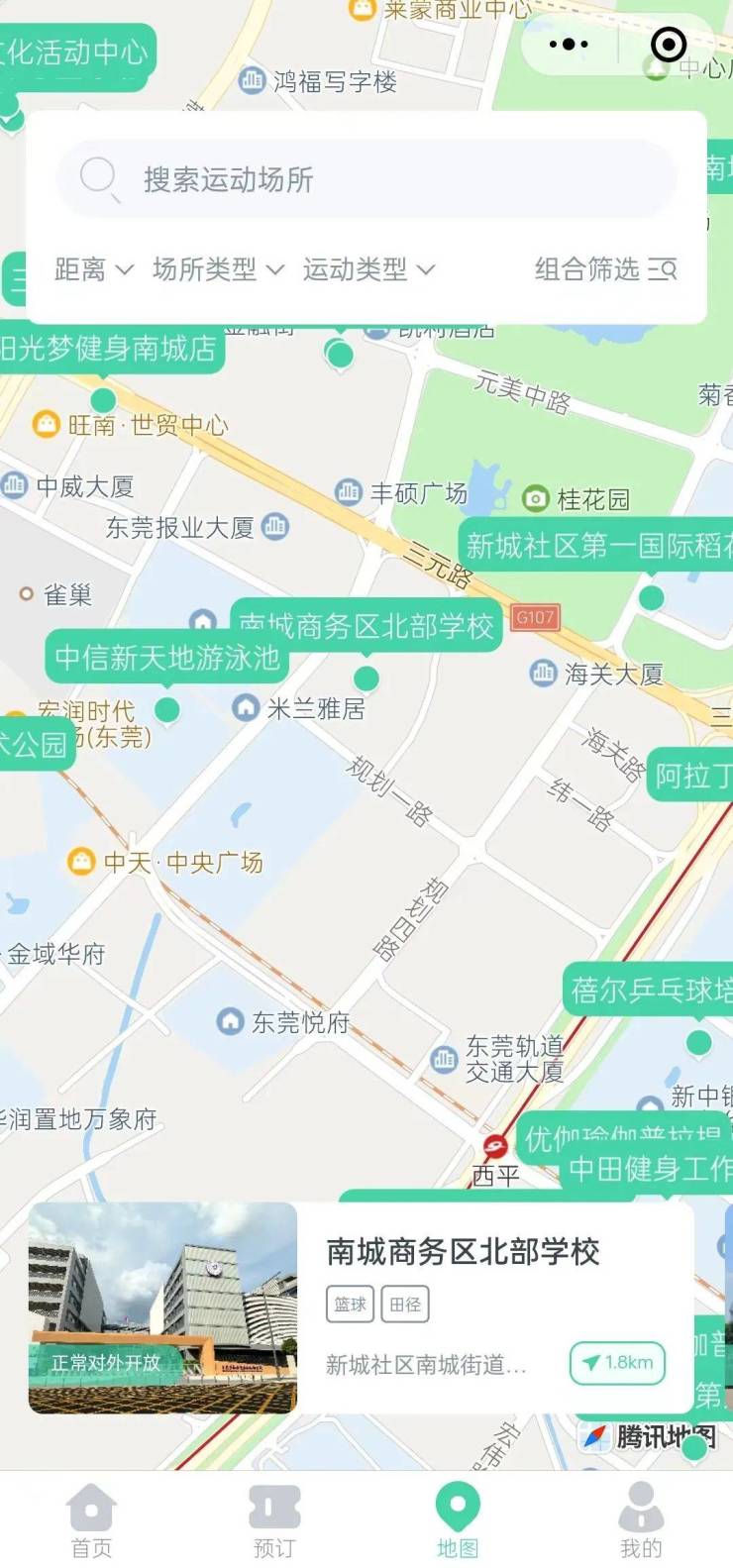Go to the 我的 tab
Screen dimensions: 733x1568
click(x=641, y=1520)
